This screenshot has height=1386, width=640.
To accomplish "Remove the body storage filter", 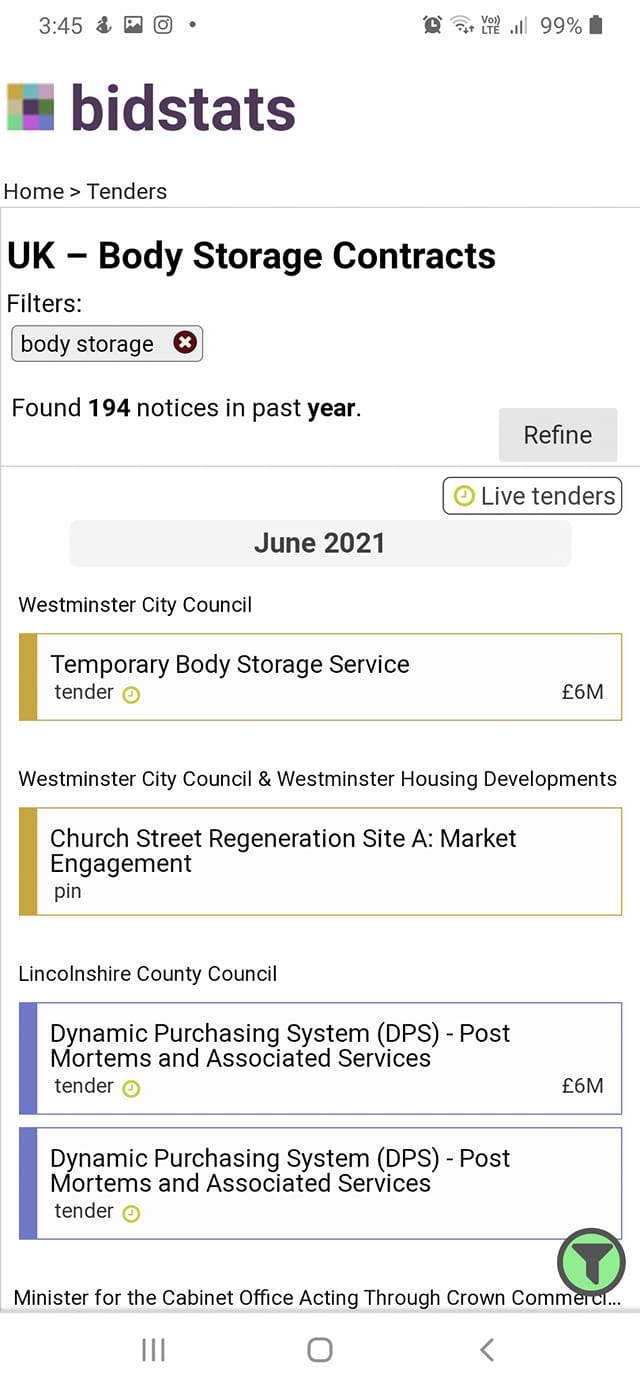I will click(185, 343).
